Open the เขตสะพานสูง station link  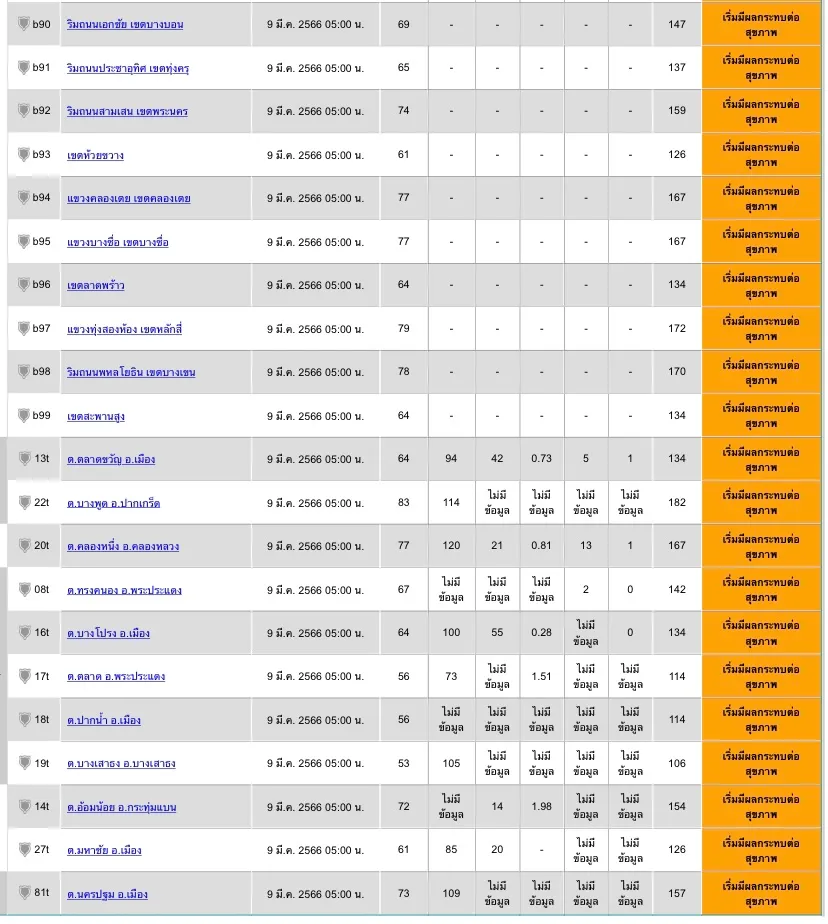coord(95,417)
